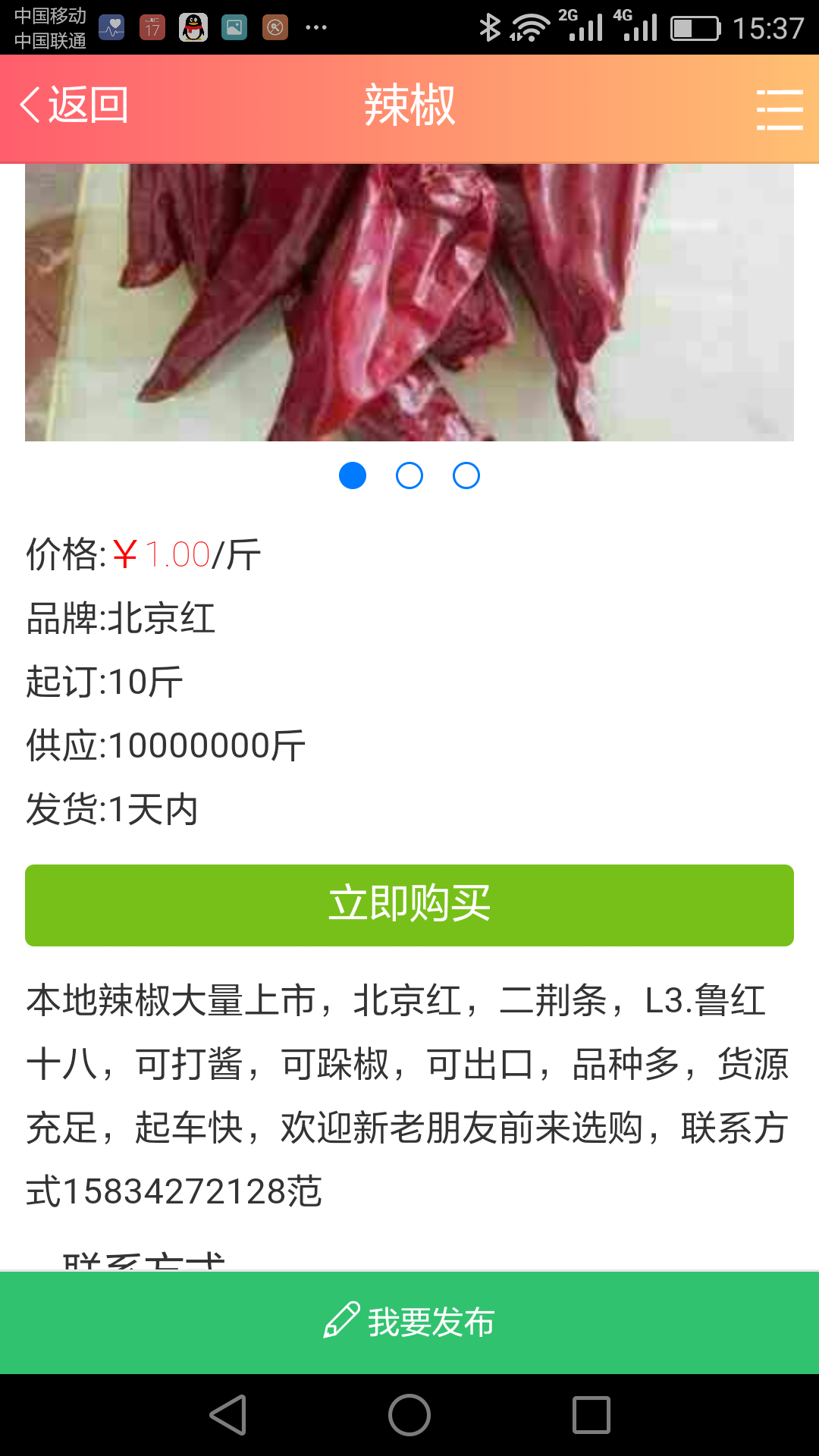
Task: Tap the heart-rate monitor status icon
Action: [x=111, y=27]
